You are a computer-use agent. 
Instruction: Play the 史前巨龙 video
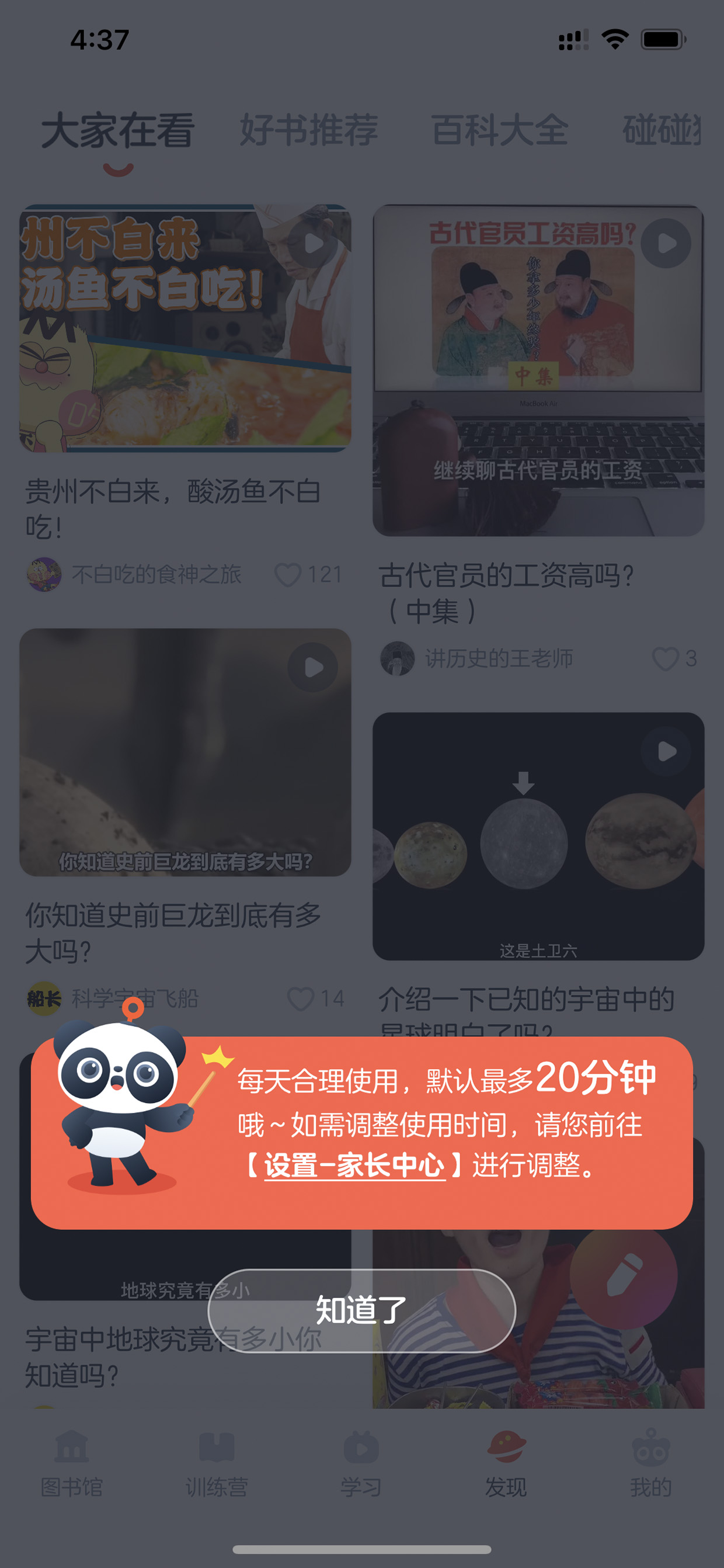tap(185, 752)
